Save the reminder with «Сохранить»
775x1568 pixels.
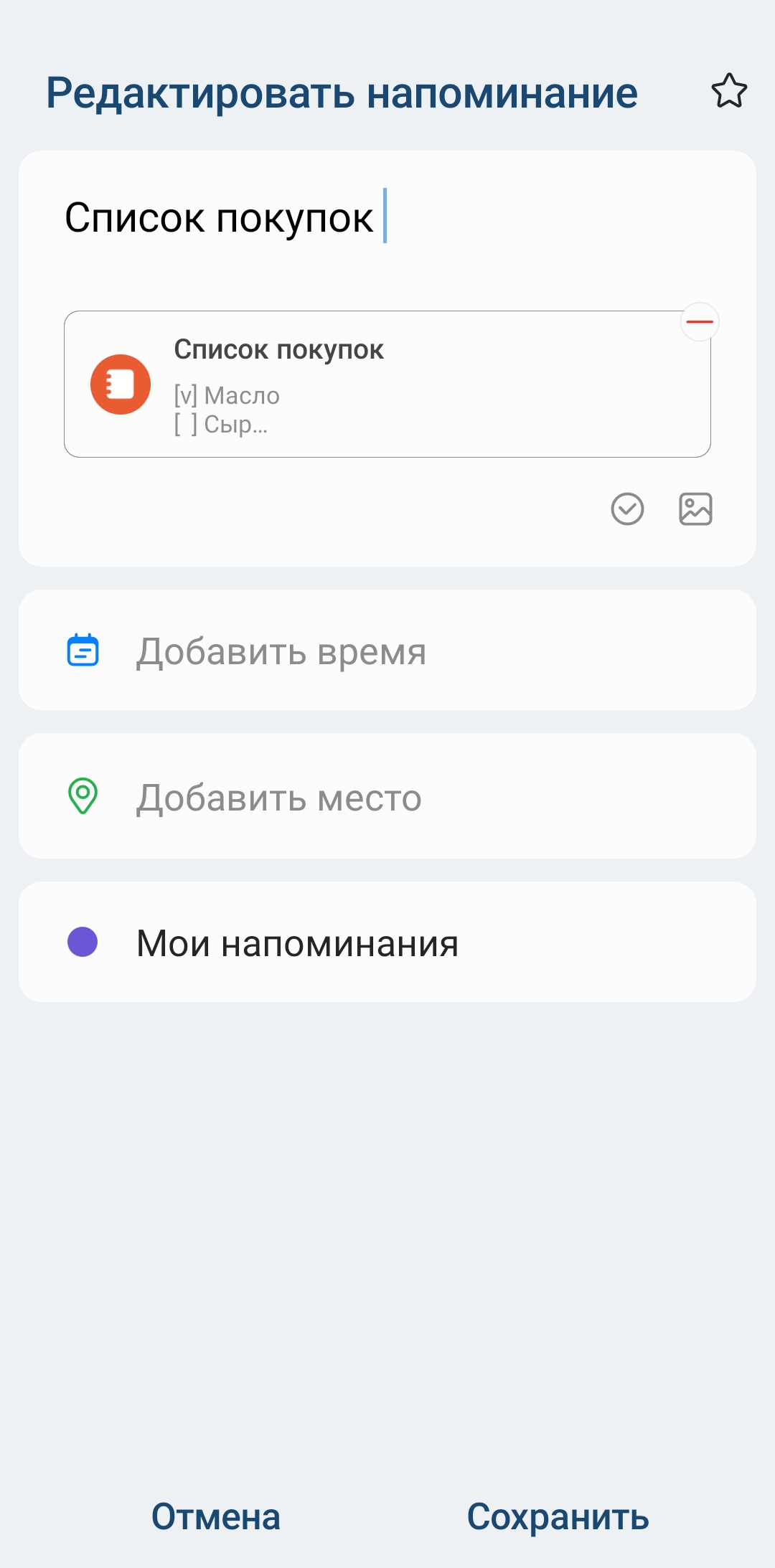(558, 1516)
